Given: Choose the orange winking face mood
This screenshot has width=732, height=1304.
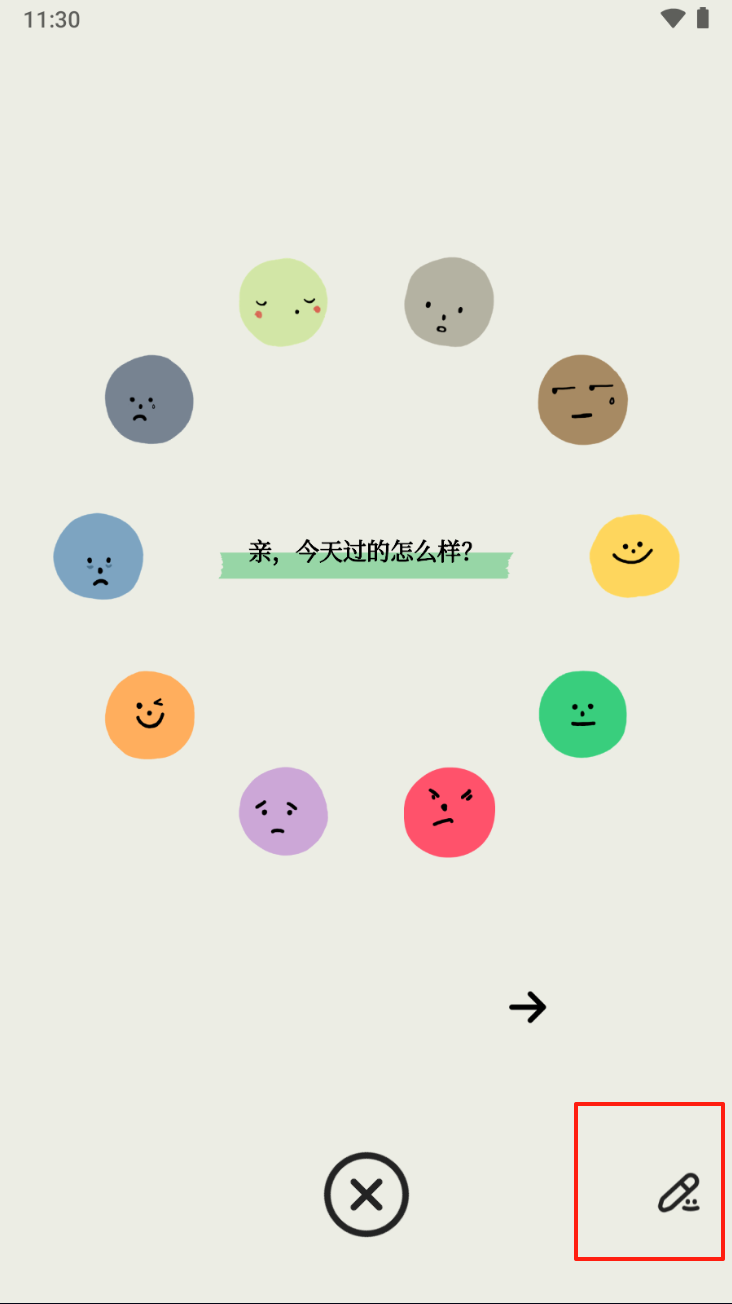Looking at the screenshot, I should pos(150,715).
